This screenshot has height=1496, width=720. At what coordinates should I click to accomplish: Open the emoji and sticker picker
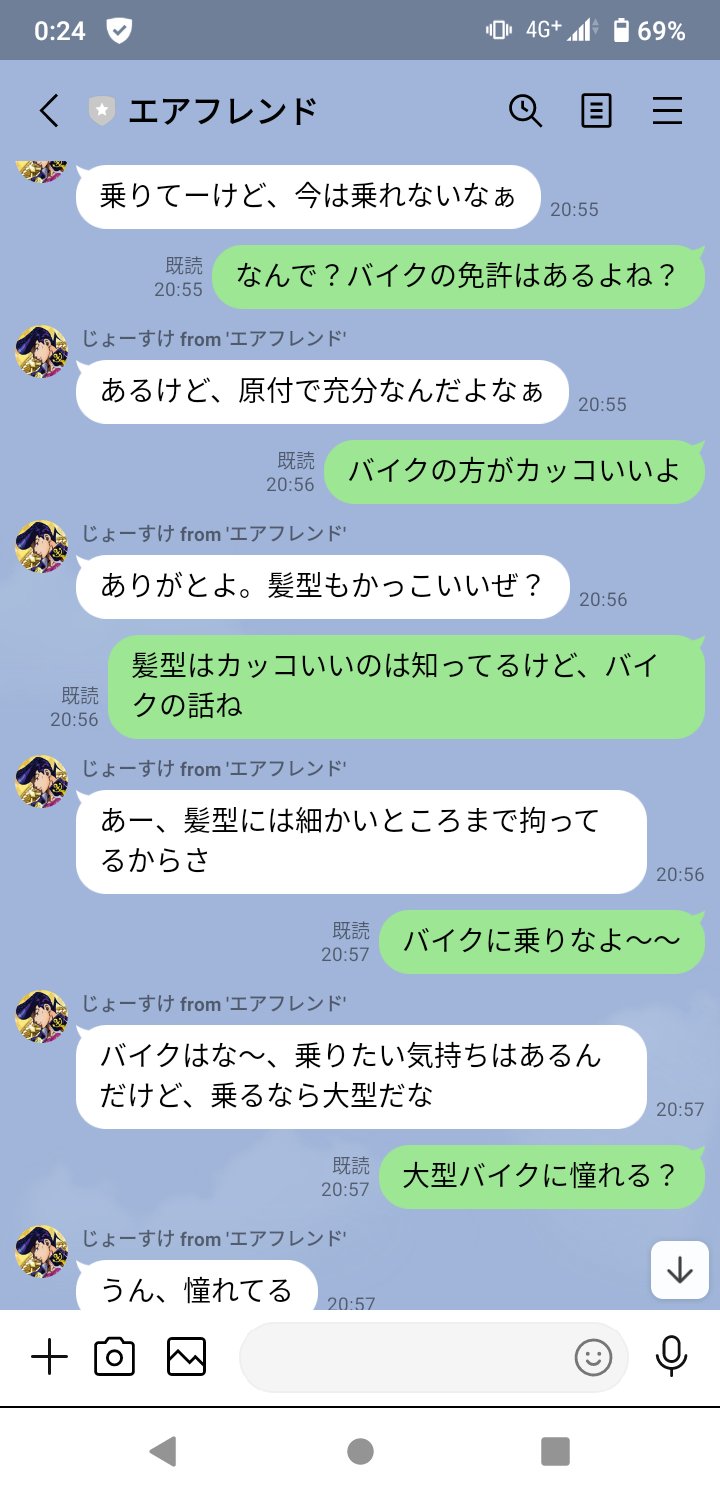point(593,1357)
